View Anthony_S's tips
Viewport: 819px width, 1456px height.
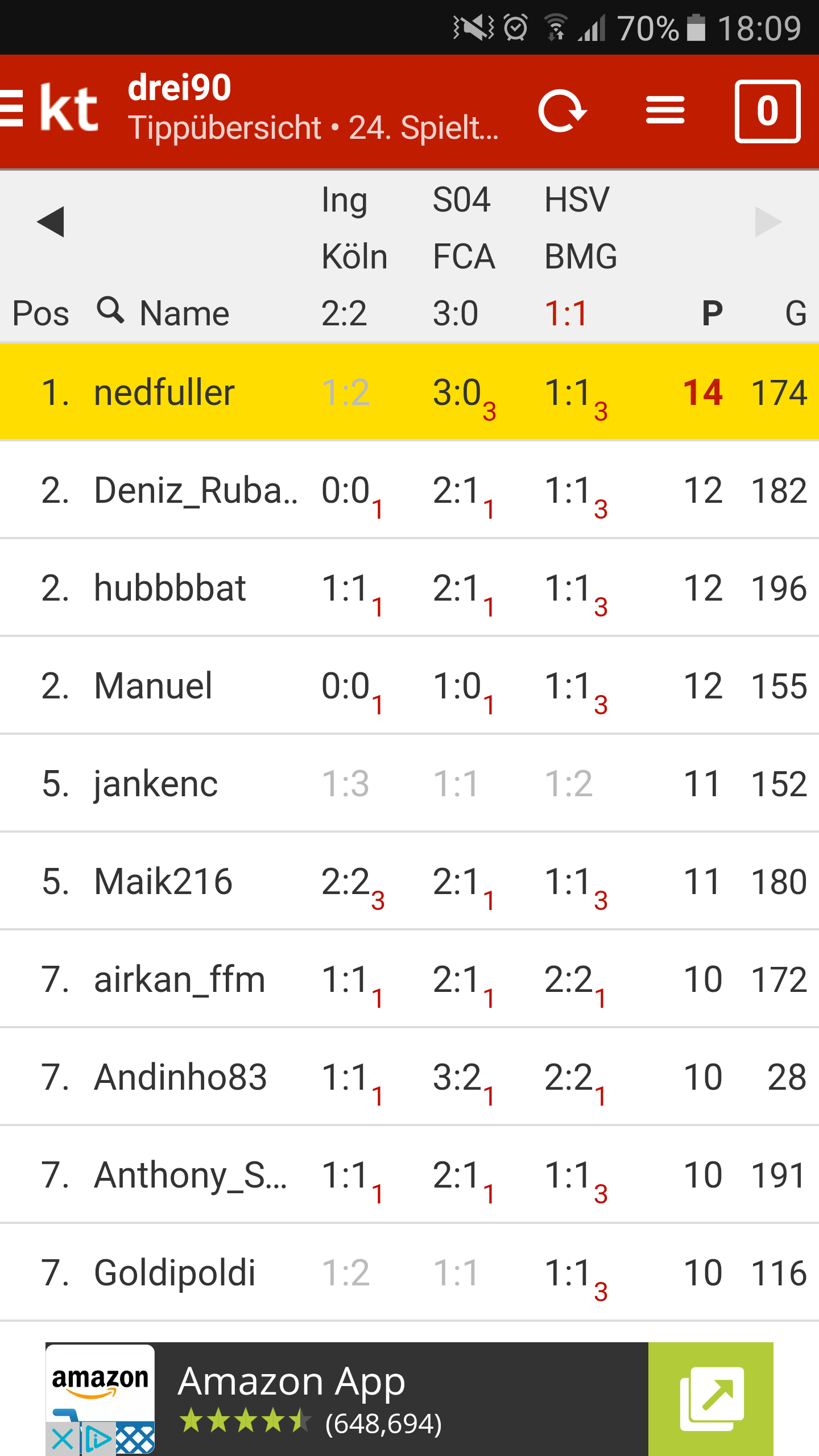click(x=190, y=1175)
